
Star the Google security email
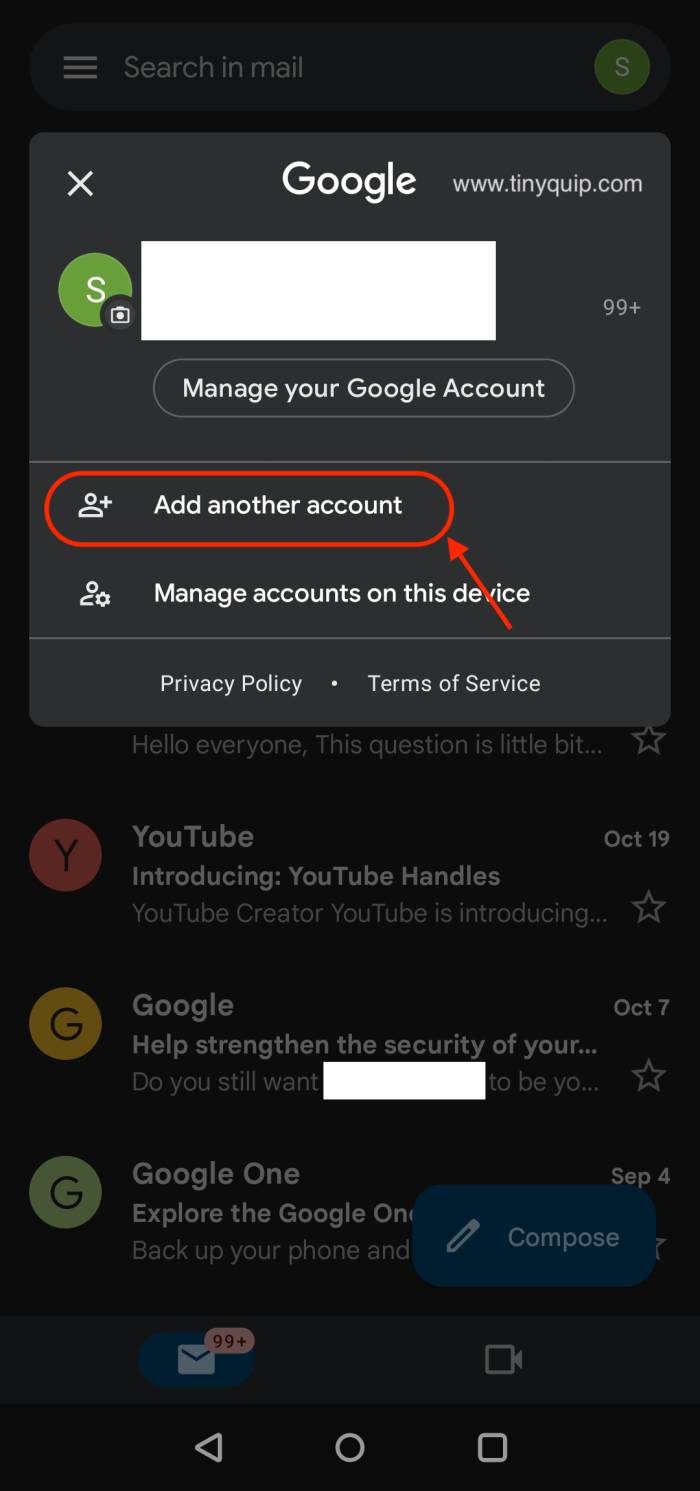point(649,1077)
